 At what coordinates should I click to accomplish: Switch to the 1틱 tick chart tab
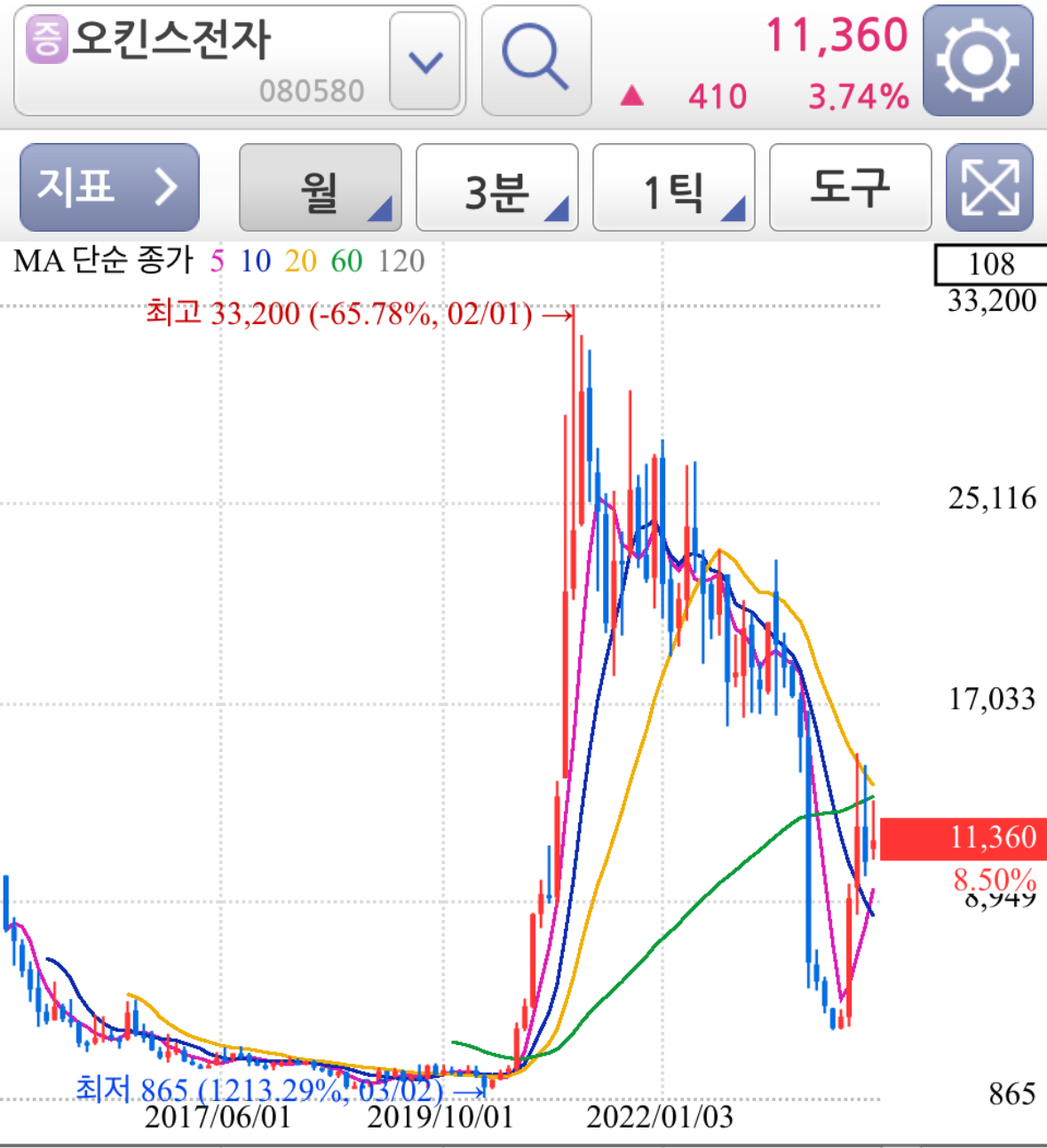pyautogui.click(x=672, y=187)
